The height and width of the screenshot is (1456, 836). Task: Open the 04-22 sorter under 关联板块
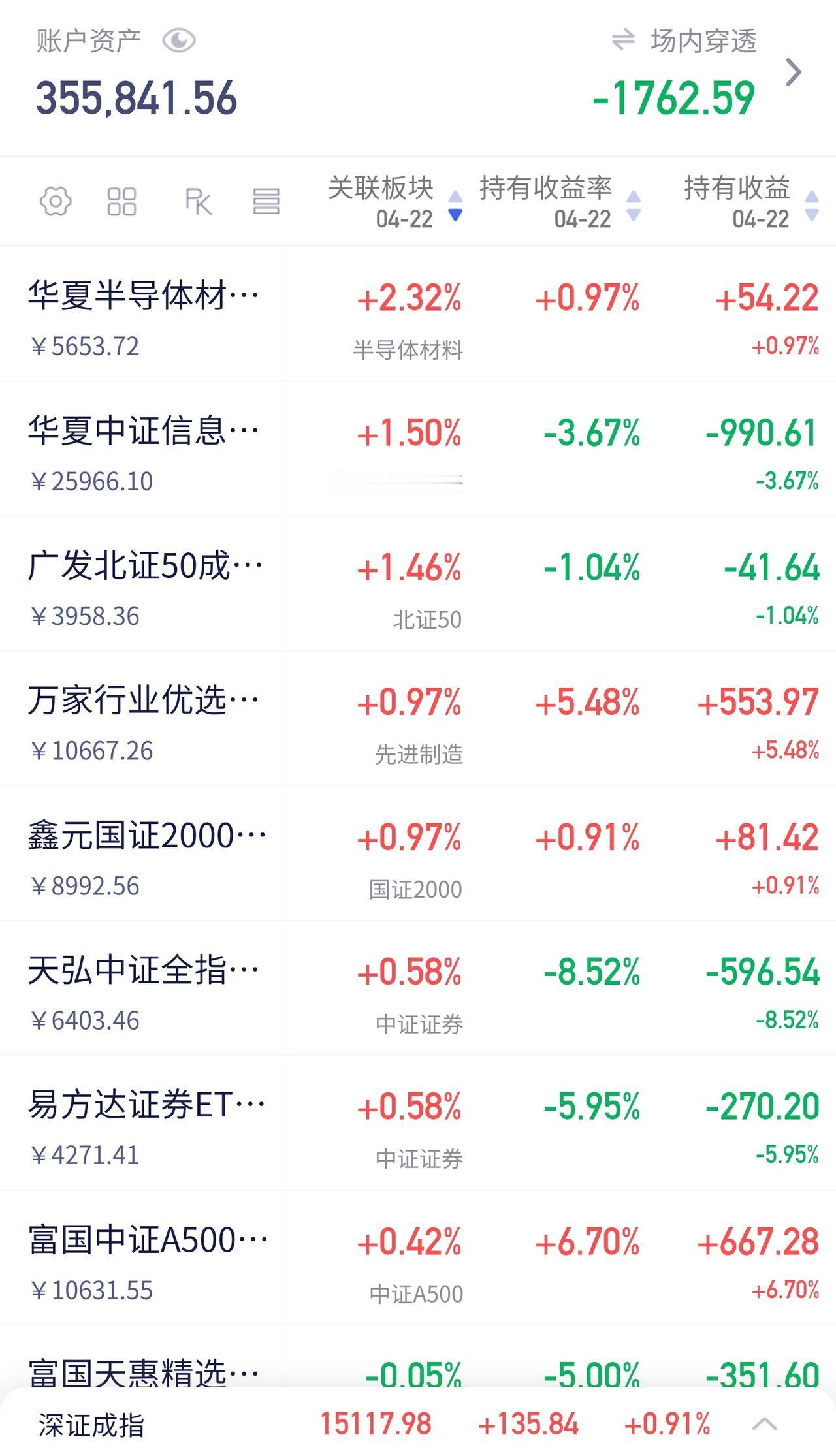coord(403,220)
